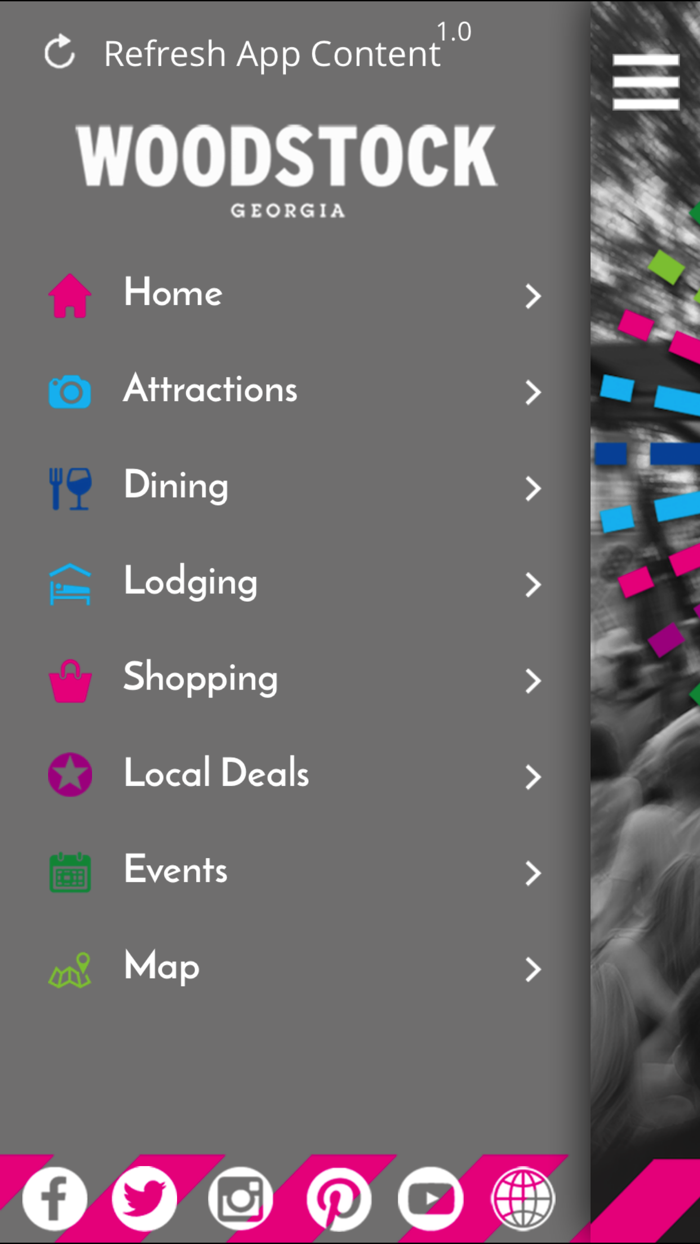Screen dimensions: 700x1244
Task: View Local Deals
Action: (x=294, y=775)
